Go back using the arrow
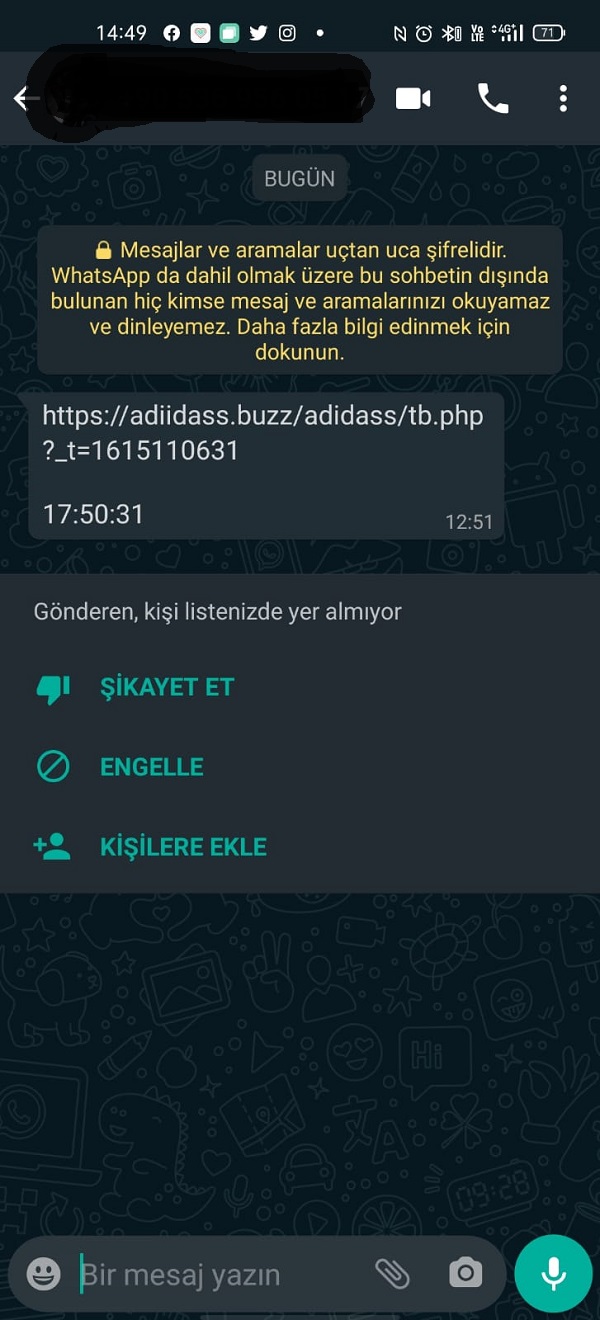This screenshot has height=1320, width=600. [x=24, y=98]
